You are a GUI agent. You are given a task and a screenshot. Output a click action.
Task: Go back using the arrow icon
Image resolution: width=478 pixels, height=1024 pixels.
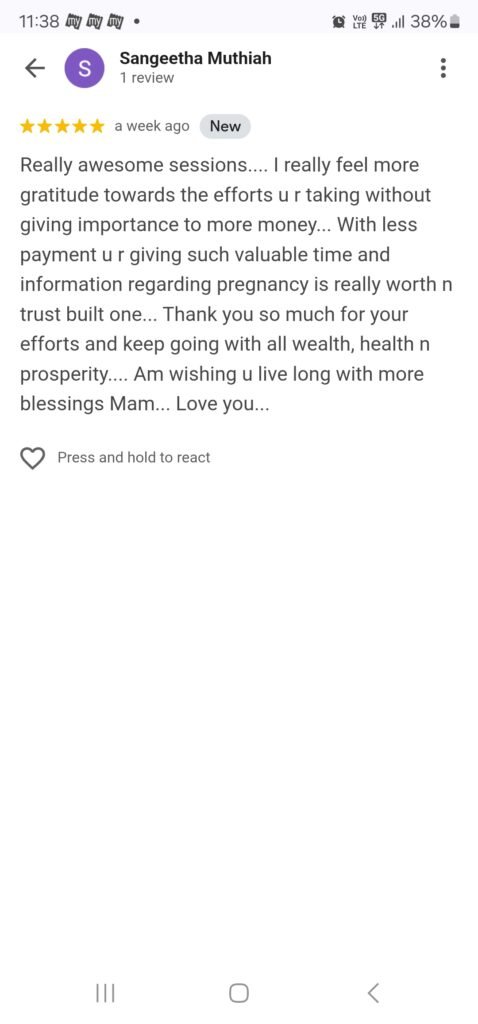pyautogui.click(x=35, y=68)
